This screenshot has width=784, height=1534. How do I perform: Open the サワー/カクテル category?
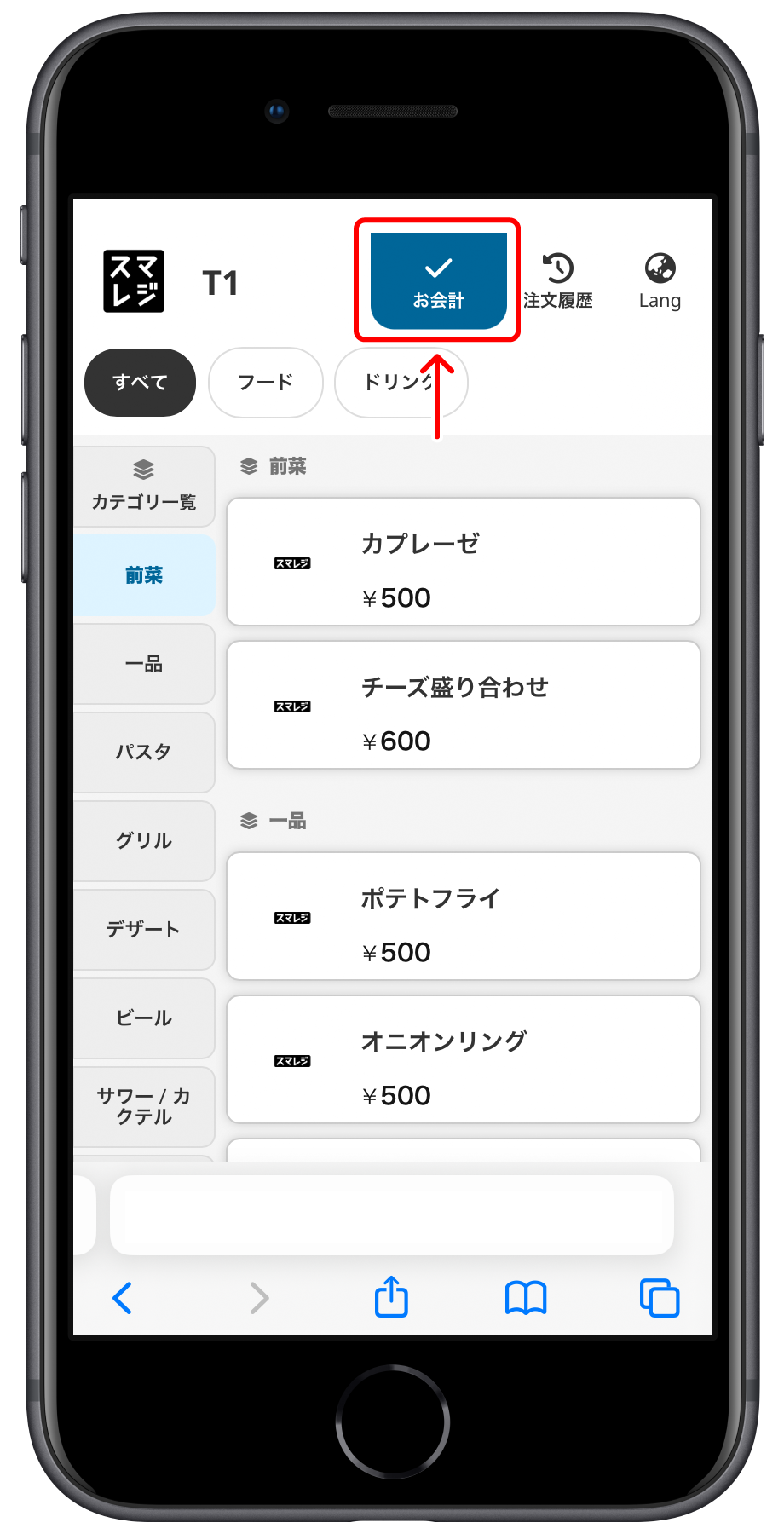144,1107
